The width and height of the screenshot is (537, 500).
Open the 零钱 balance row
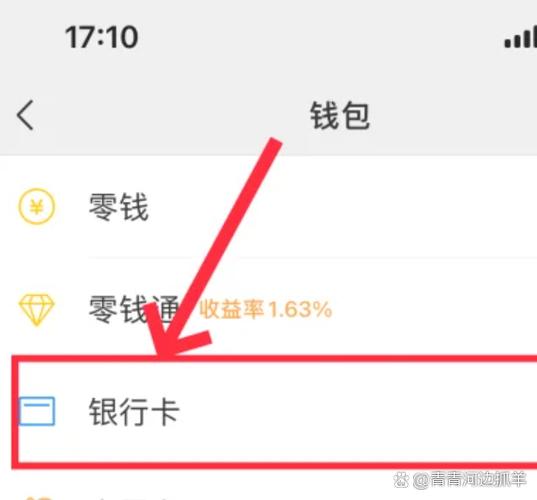tap(268, 207)
